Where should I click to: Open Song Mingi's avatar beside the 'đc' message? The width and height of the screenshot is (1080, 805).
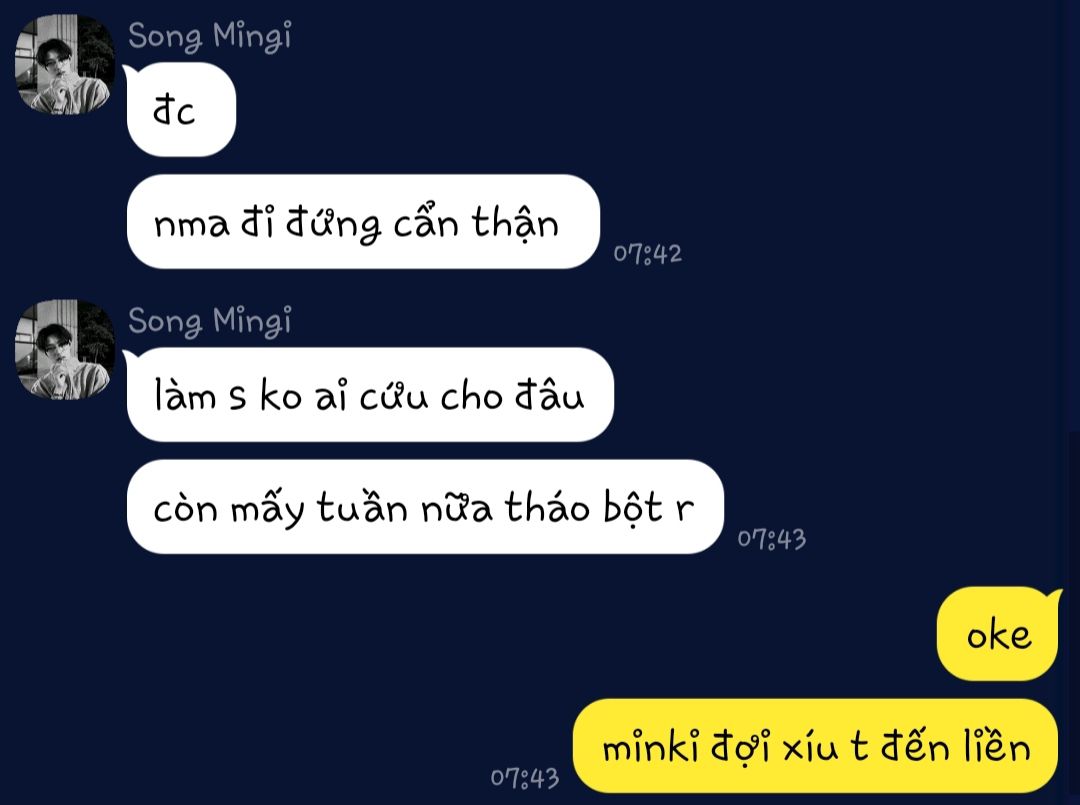(x=64, y=65)
